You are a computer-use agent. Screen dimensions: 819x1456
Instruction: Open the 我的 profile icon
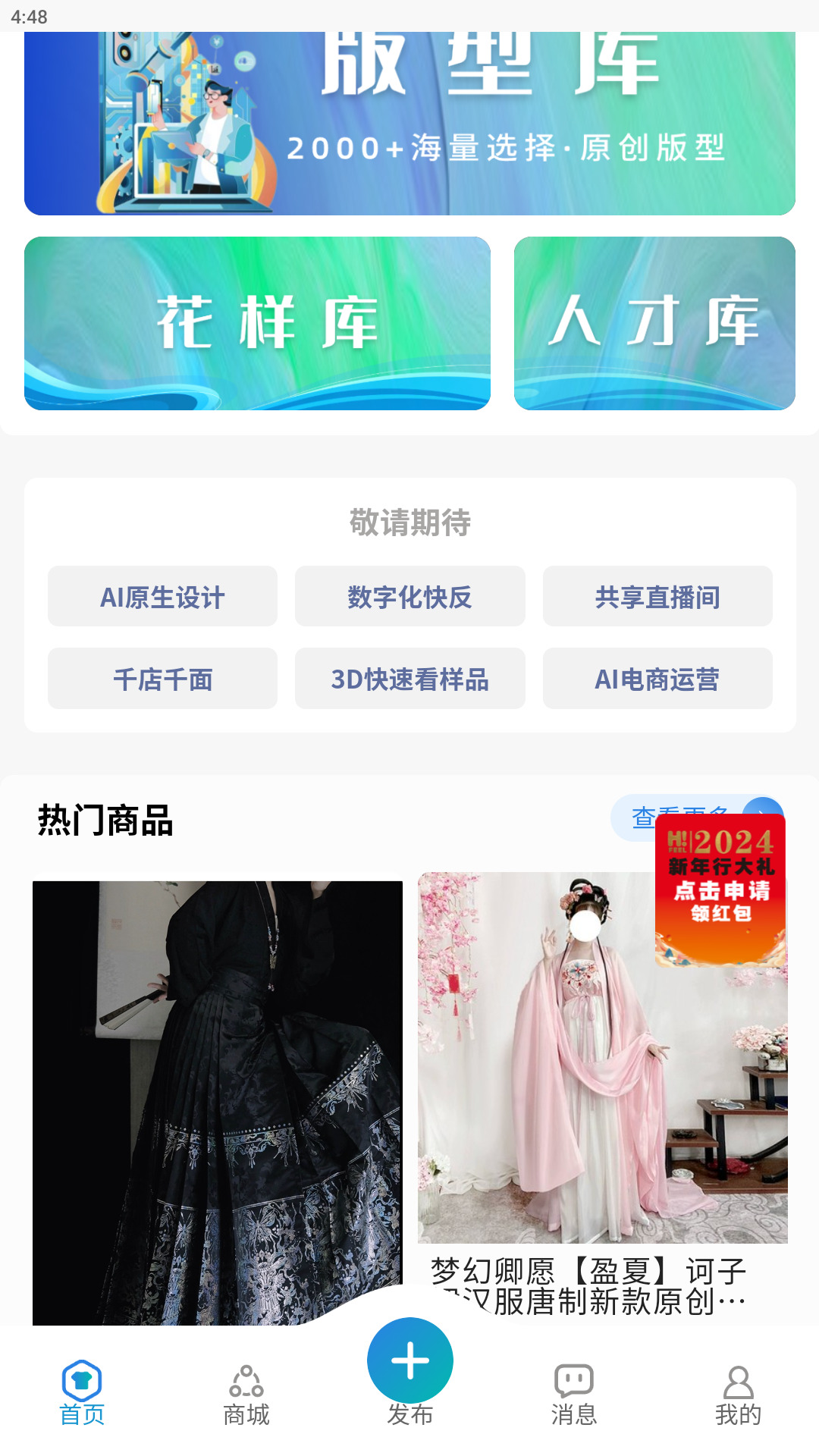[736, 1389]
